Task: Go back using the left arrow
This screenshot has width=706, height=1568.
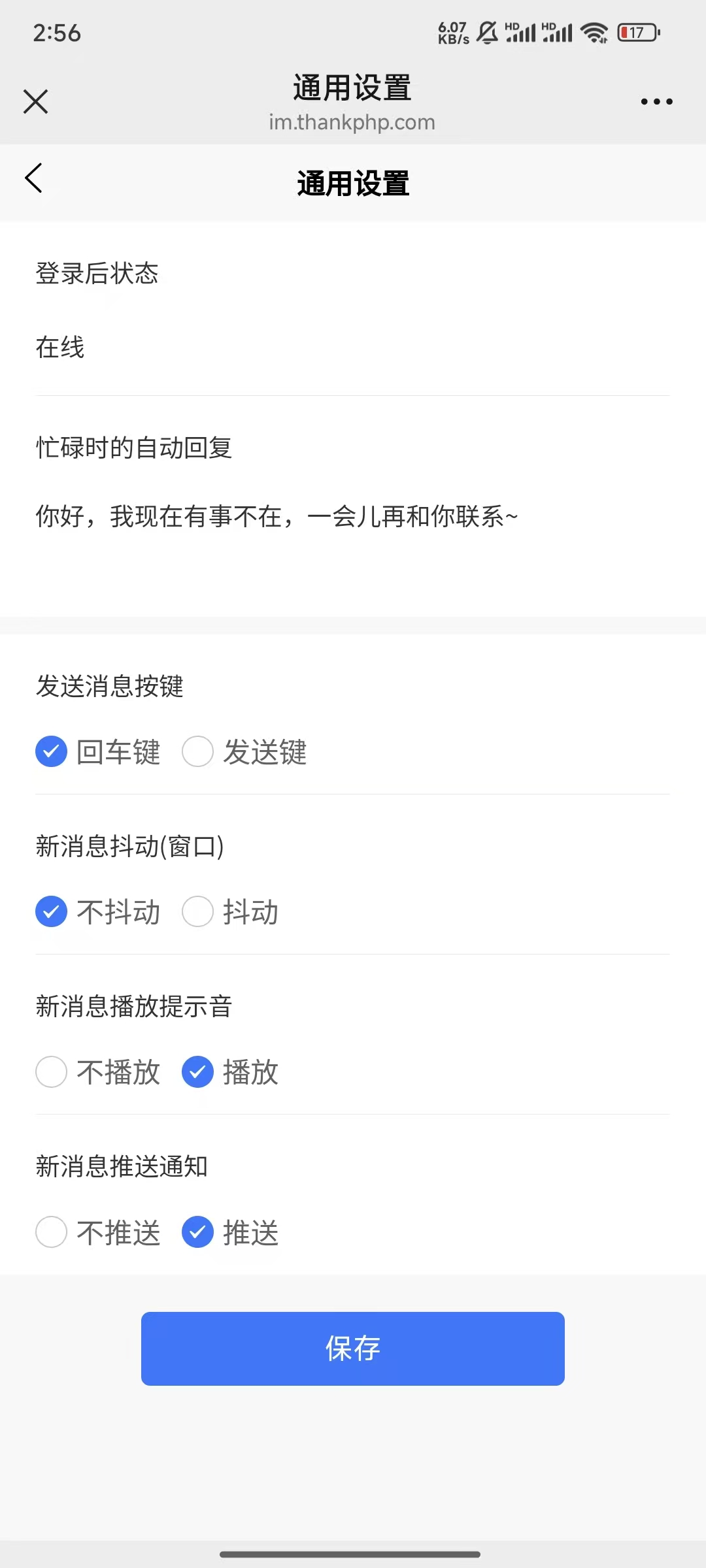Action: point(34,178)
